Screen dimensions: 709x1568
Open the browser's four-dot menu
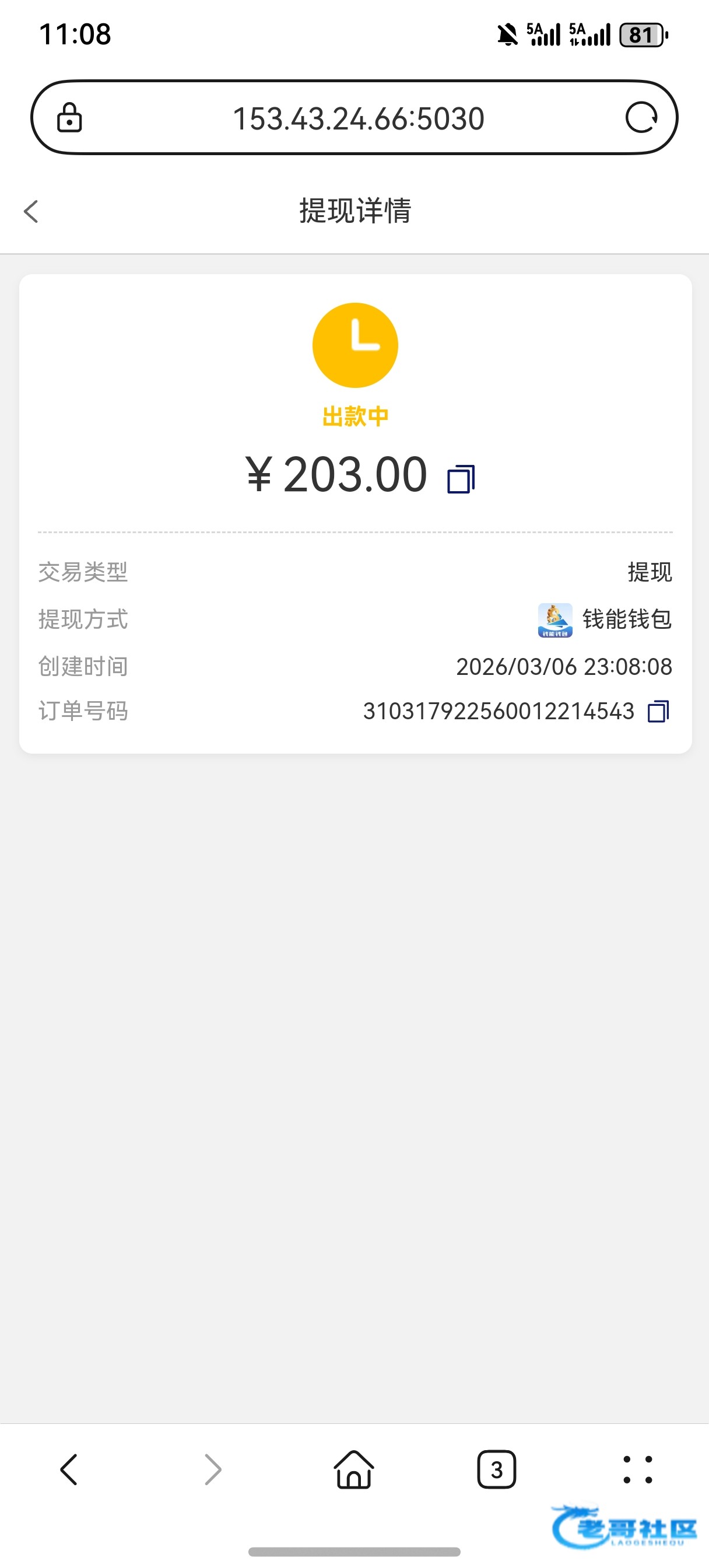tap(637, 1470)
